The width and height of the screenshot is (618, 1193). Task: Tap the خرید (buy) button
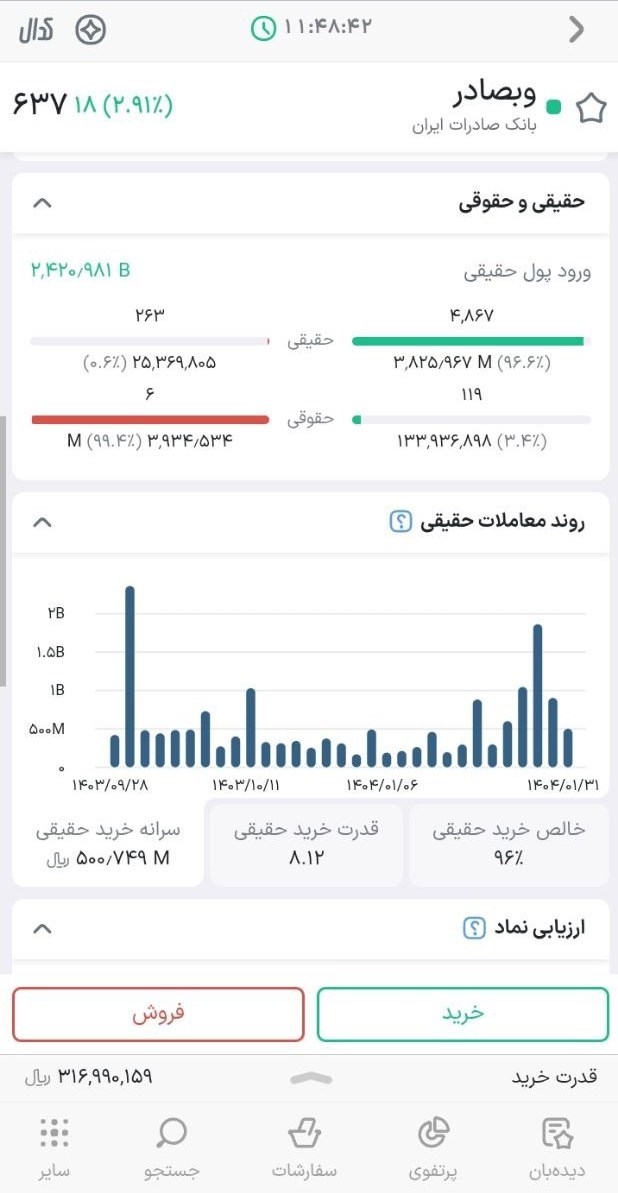pyautogui.click(x=462, y=1014)
